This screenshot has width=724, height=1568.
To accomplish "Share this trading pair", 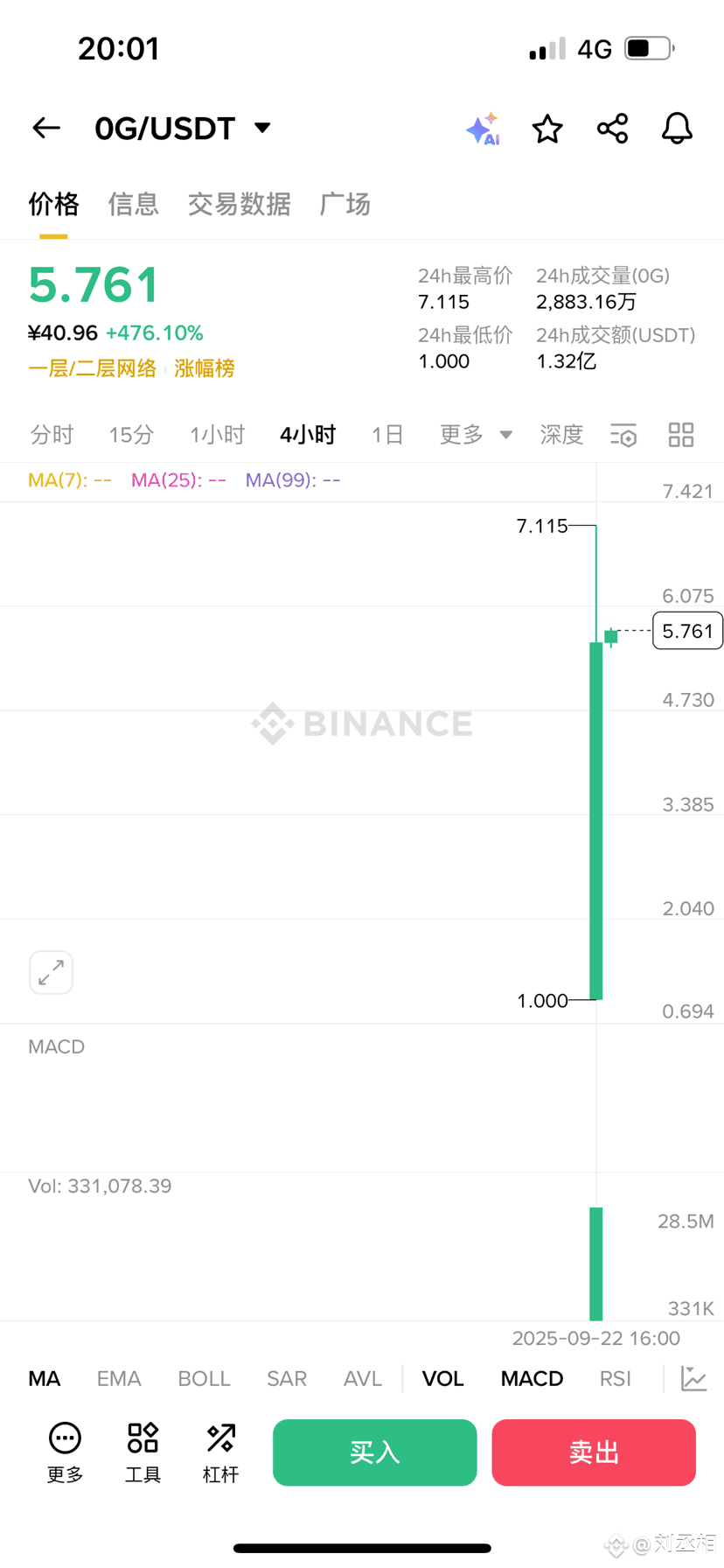I will point(612,129).
